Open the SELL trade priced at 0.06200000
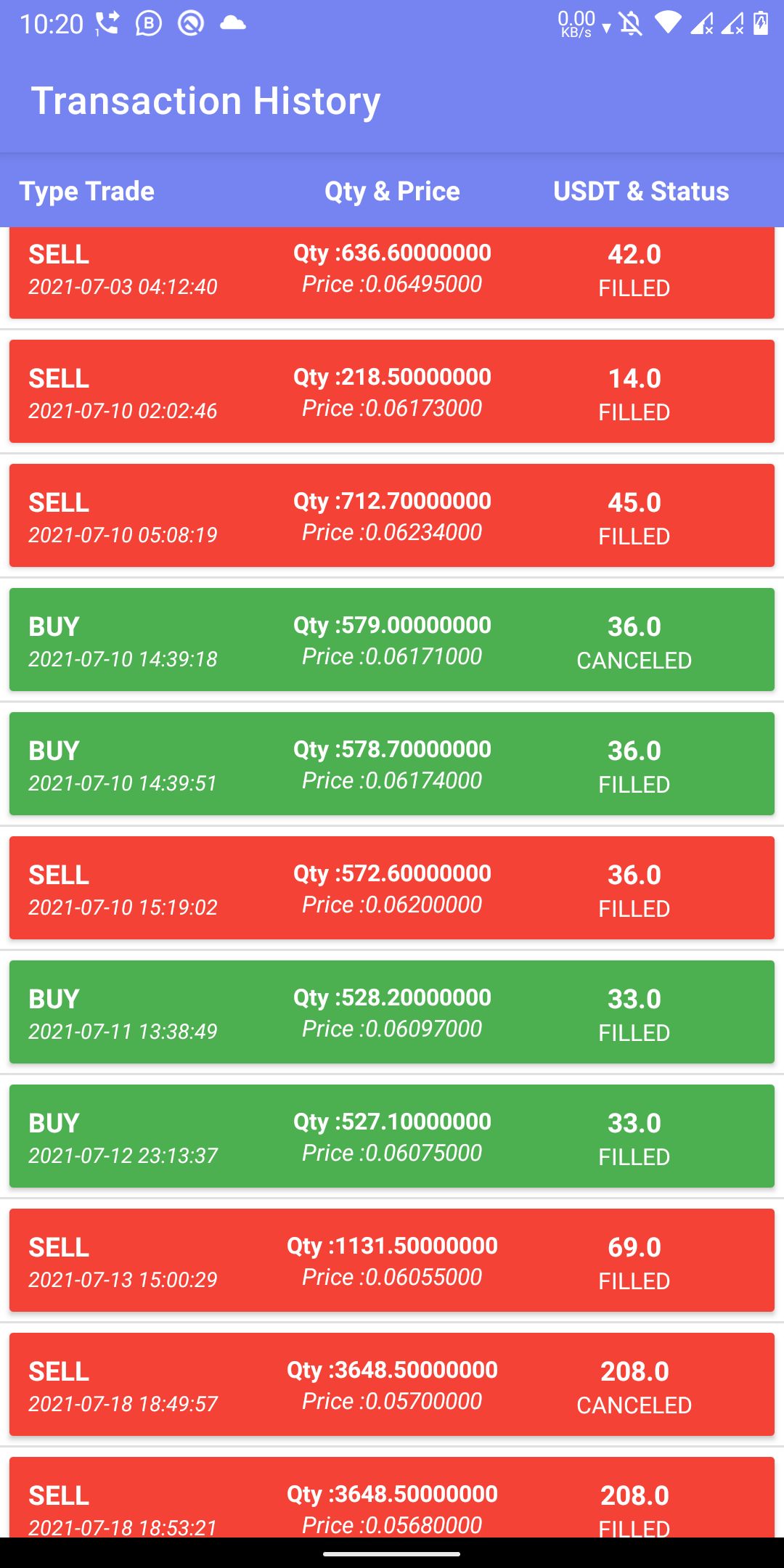The height and width of the screenshot is (1568, 784). 392,889
